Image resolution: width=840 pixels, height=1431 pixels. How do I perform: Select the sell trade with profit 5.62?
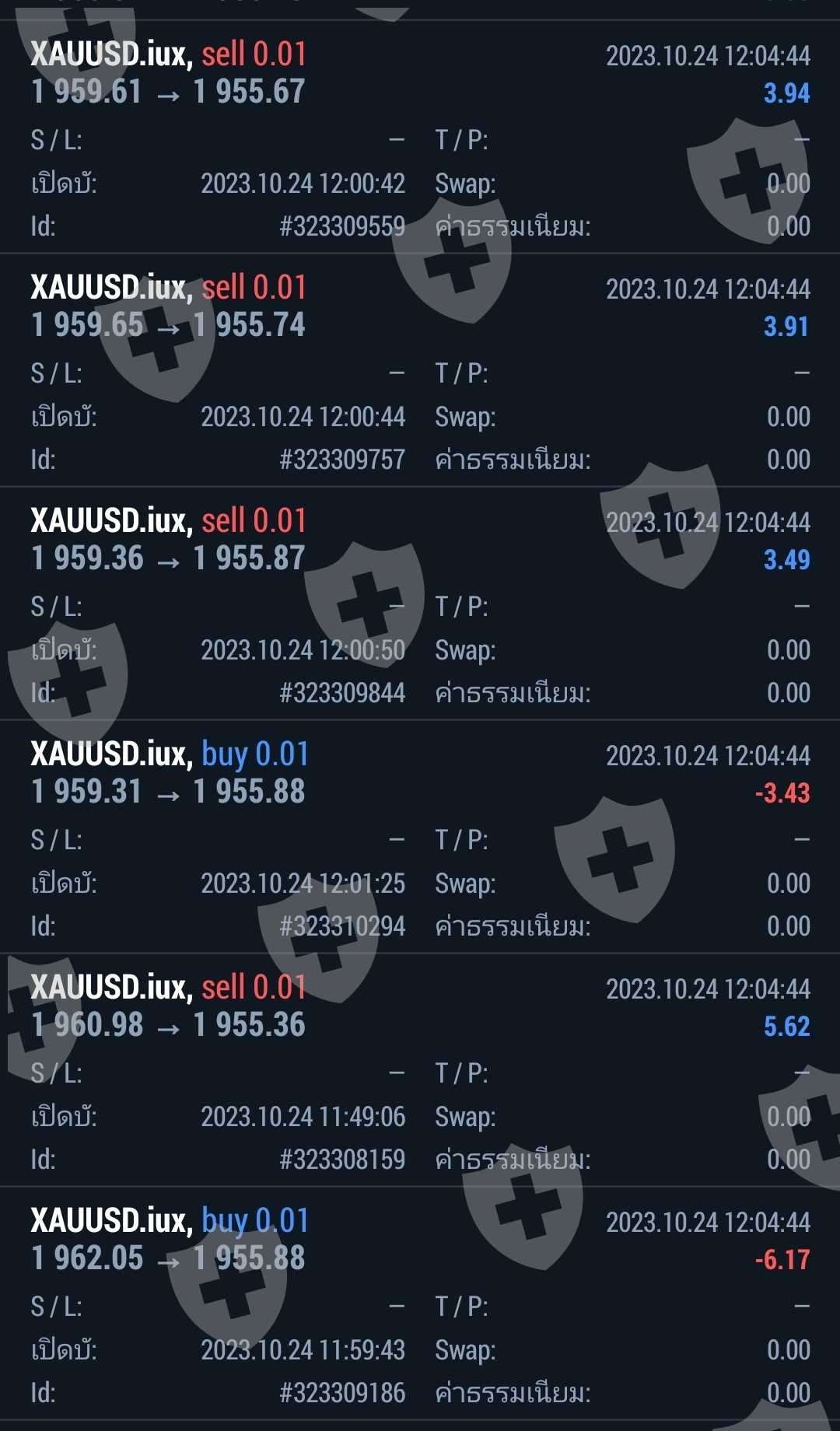420,1070
